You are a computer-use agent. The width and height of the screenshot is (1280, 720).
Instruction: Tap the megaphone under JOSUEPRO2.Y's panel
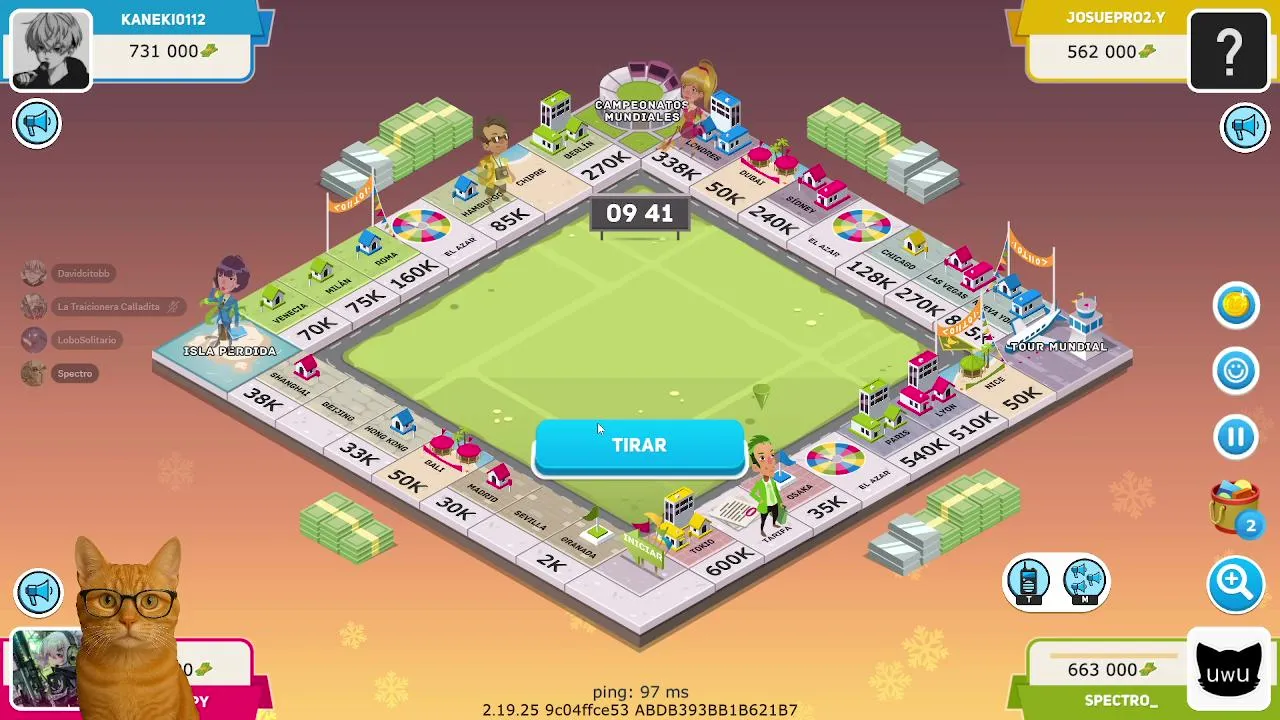pyautogui.click(x=1244, y=128)
